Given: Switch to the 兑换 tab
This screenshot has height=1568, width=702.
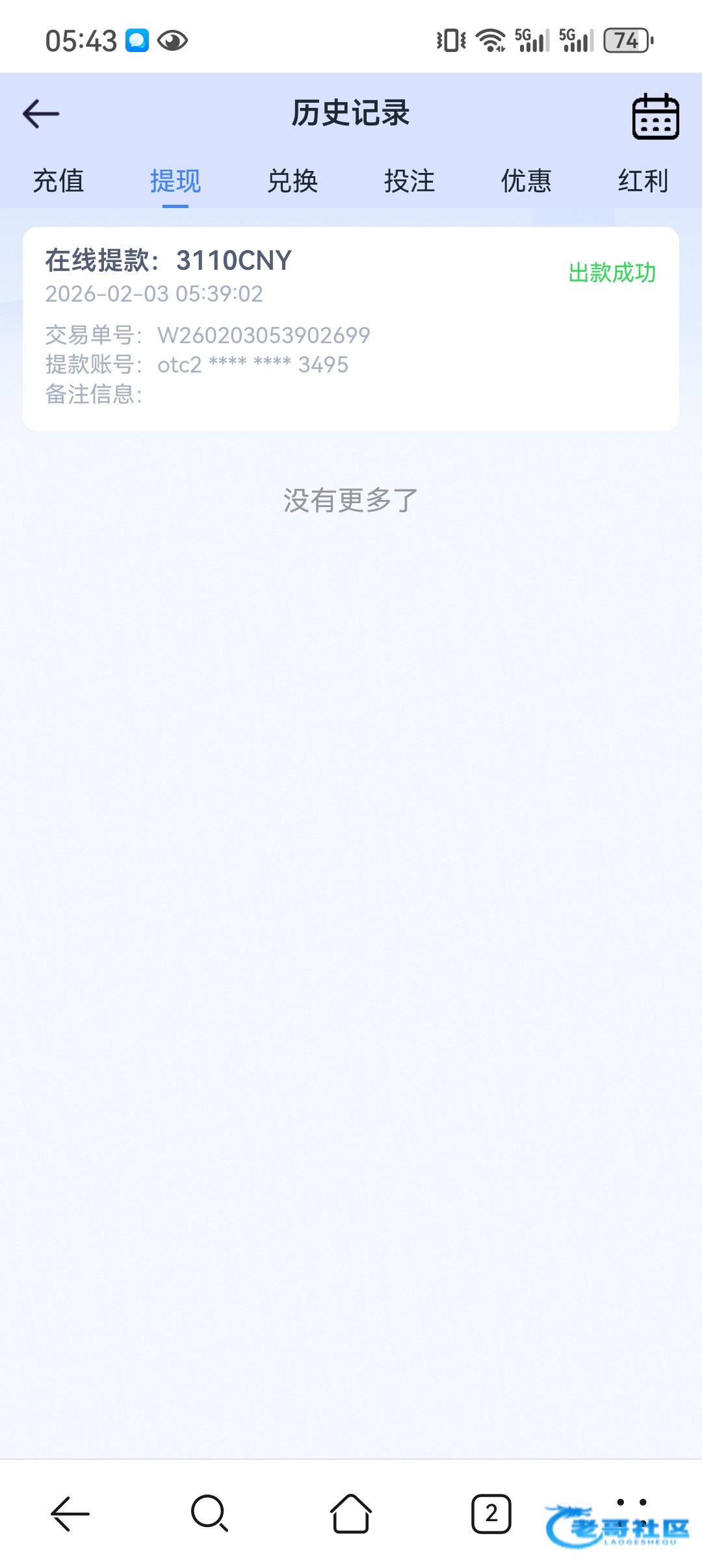Looking at the screenshot, I should pyautogui.click(x=292, y=181).
